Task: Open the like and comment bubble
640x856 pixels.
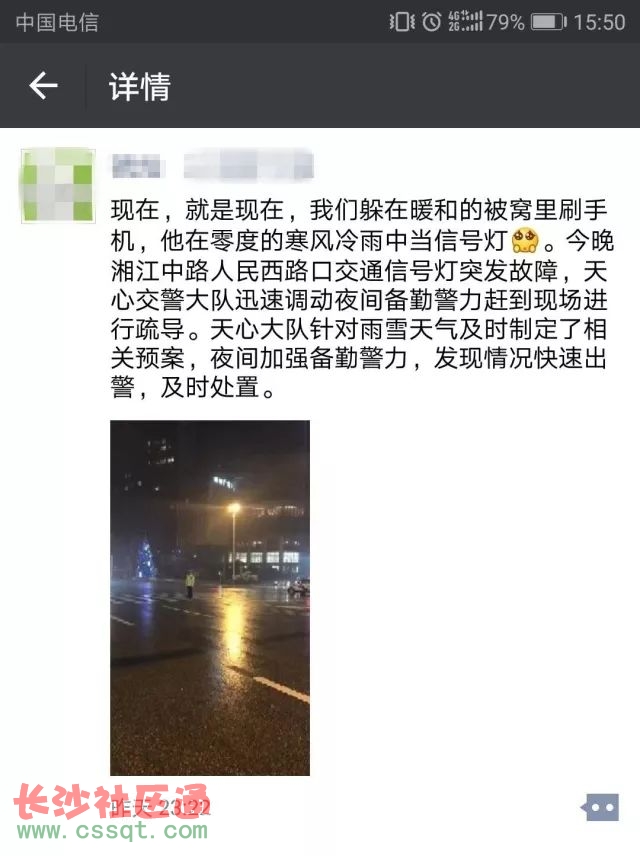Action: (602, 807)
